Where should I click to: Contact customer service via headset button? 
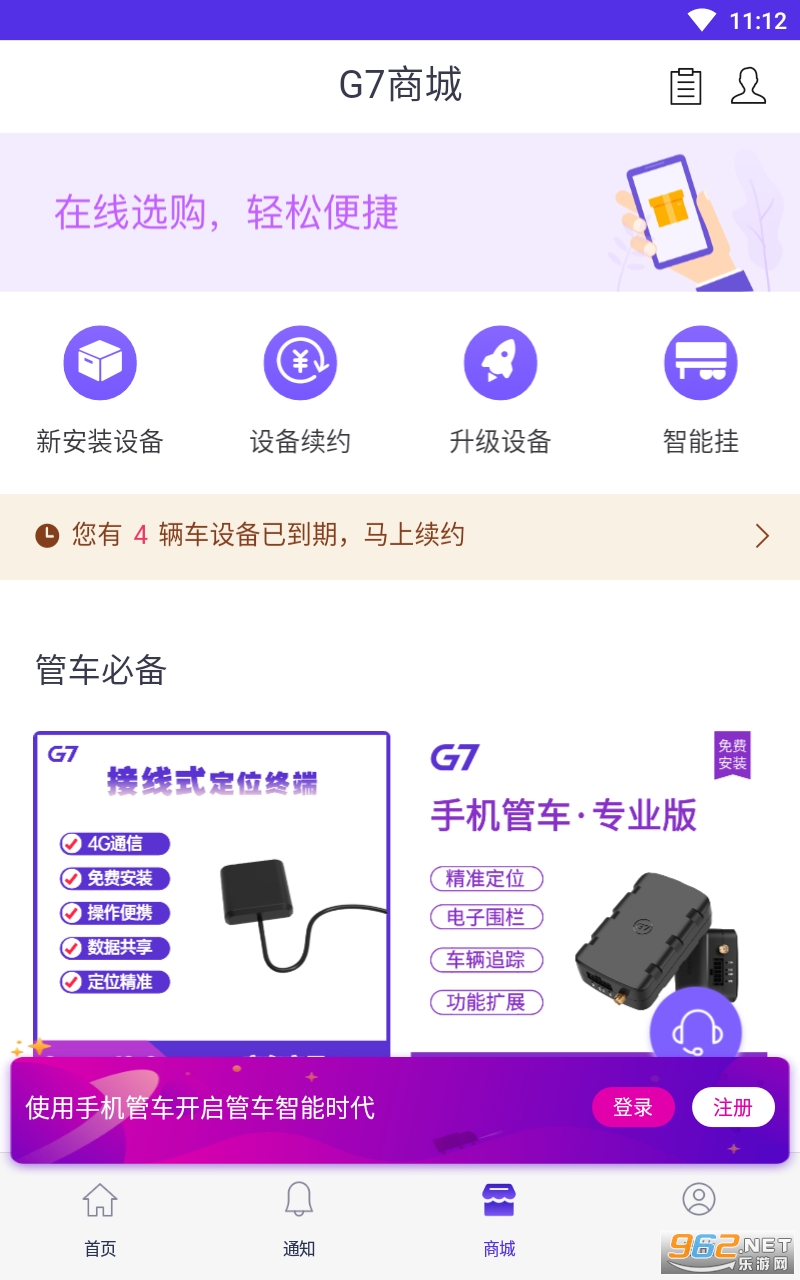click(695, 1030)
